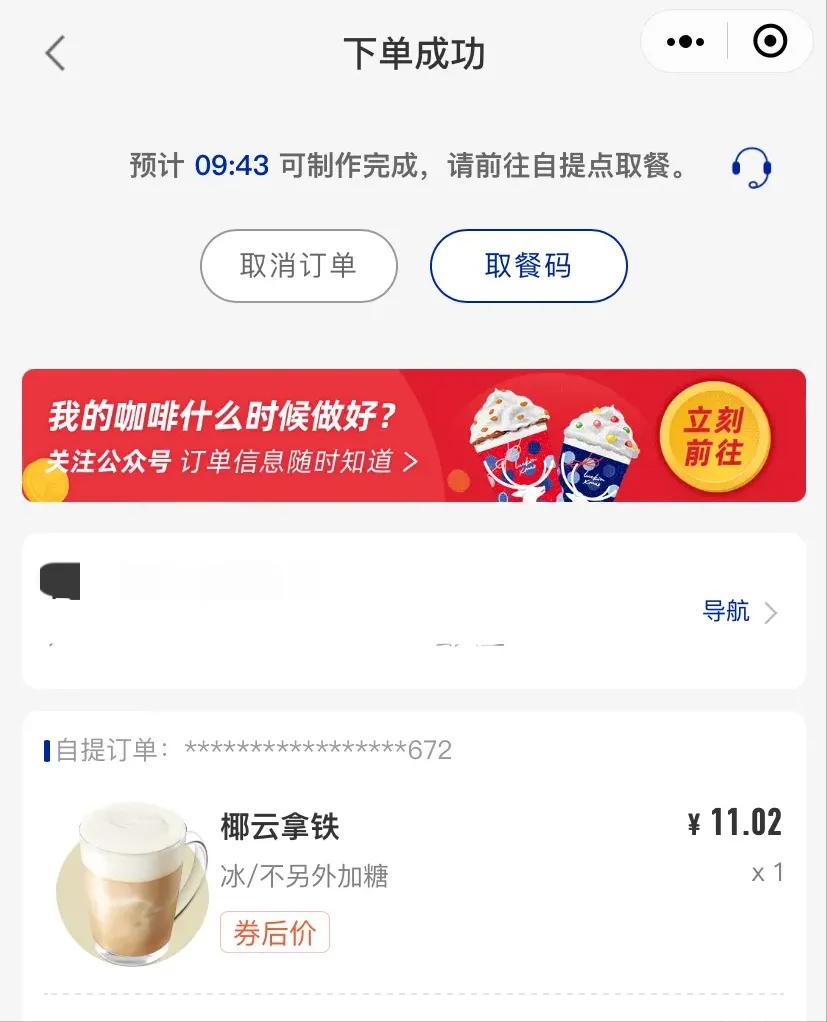Tap 取消订单 to cancel the order
The width and height of the screenshot is (827, 1022).
coord(298,266)
